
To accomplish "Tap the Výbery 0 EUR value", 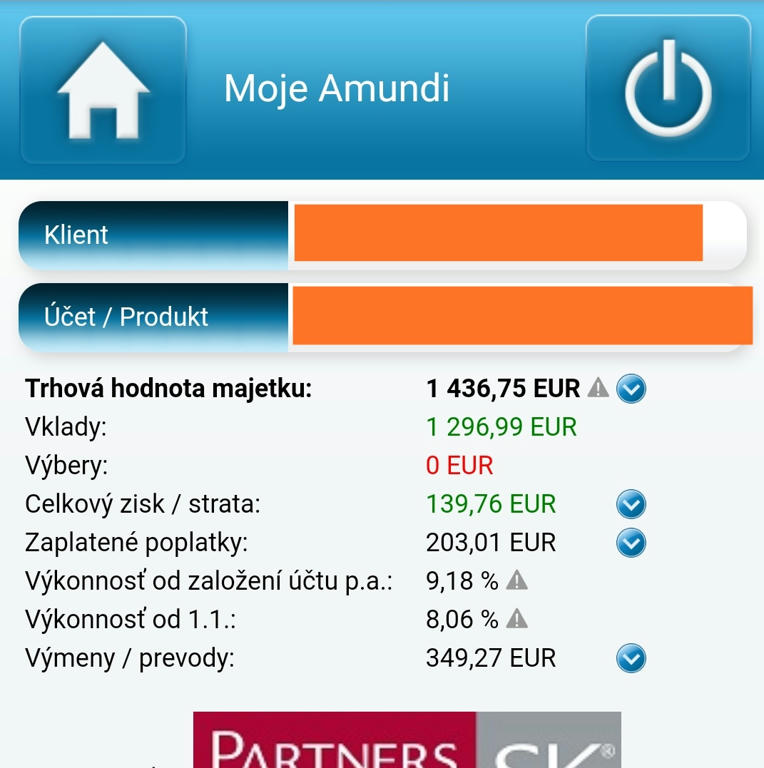I will click(460, 465).
